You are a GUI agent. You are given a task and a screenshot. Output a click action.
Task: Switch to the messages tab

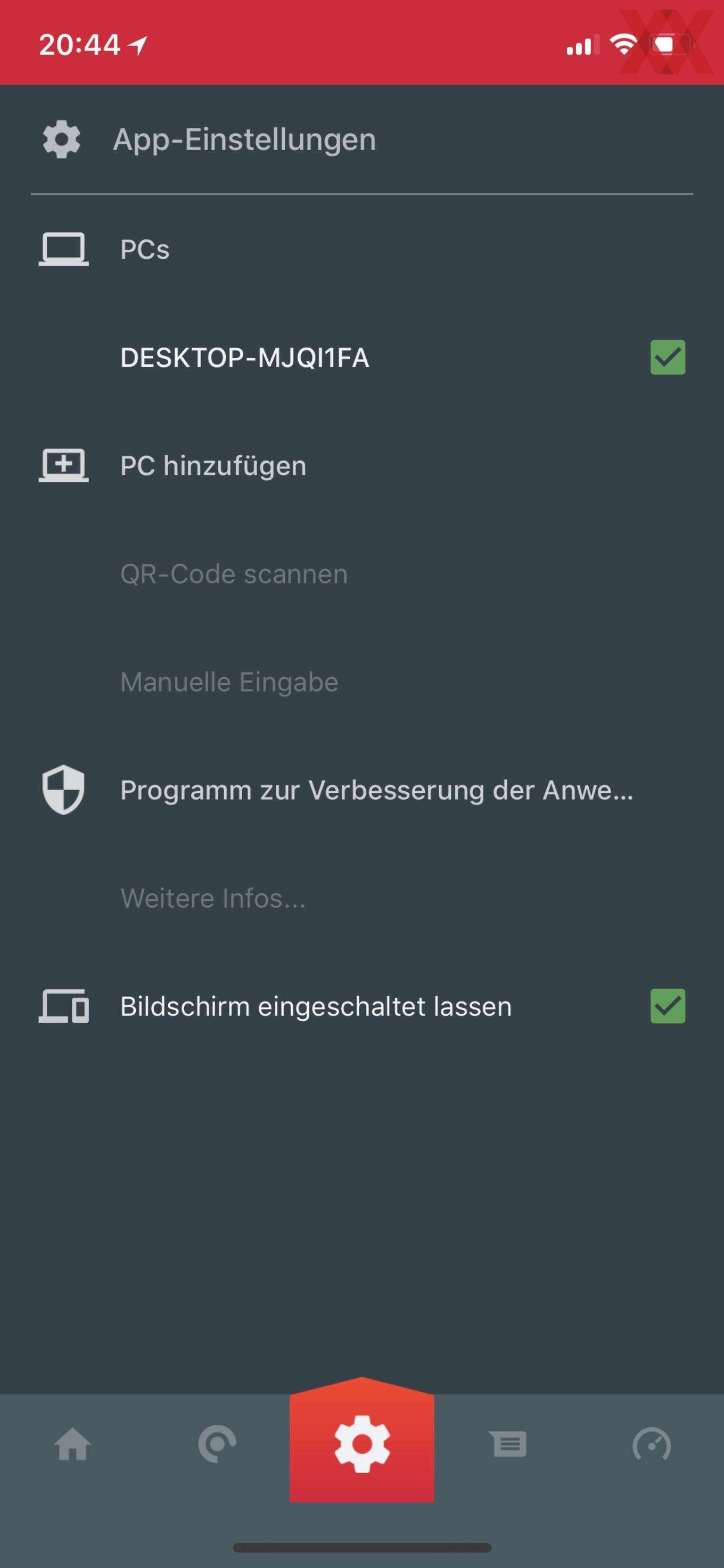pos(507,1444)
